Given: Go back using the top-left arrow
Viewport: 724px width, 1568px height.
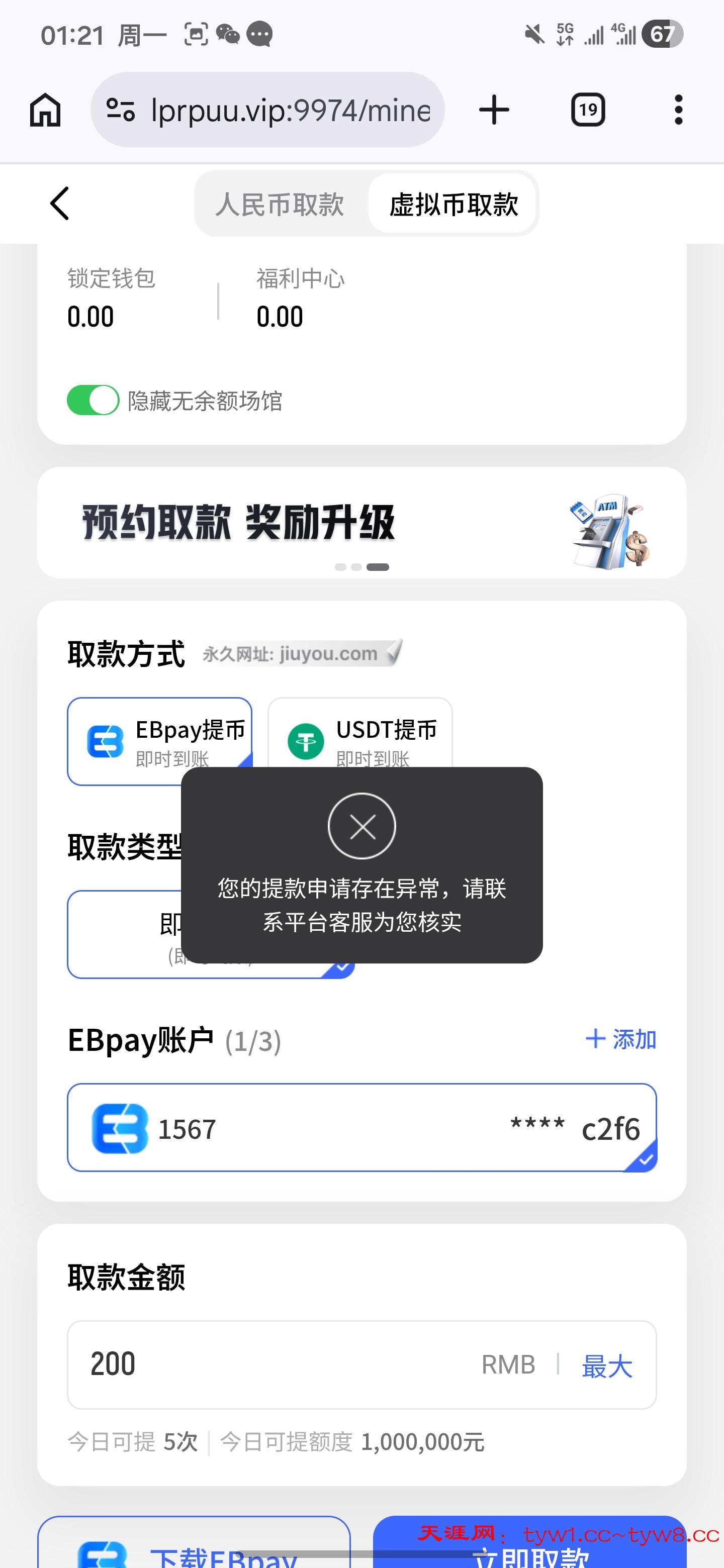Looking at the screenshot, I should 60,204.
